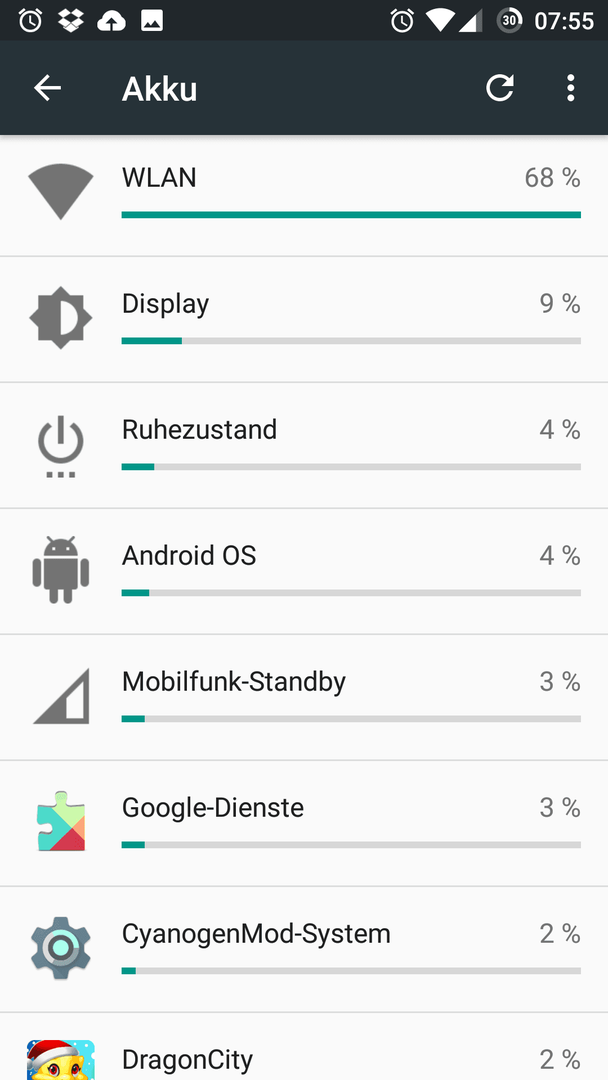View Display battery usage details

tap(304, 320)
